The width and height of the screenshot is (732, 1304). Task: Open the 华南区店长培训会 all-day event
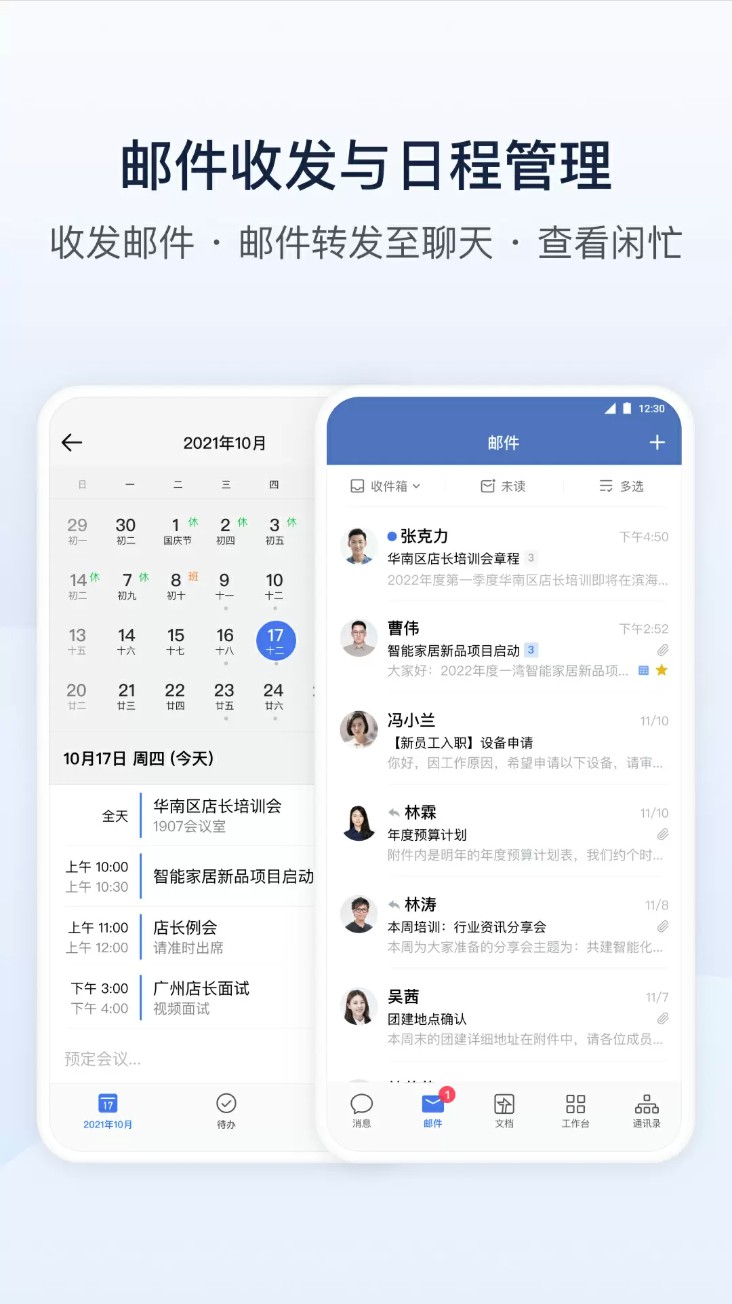click(215, 814)
